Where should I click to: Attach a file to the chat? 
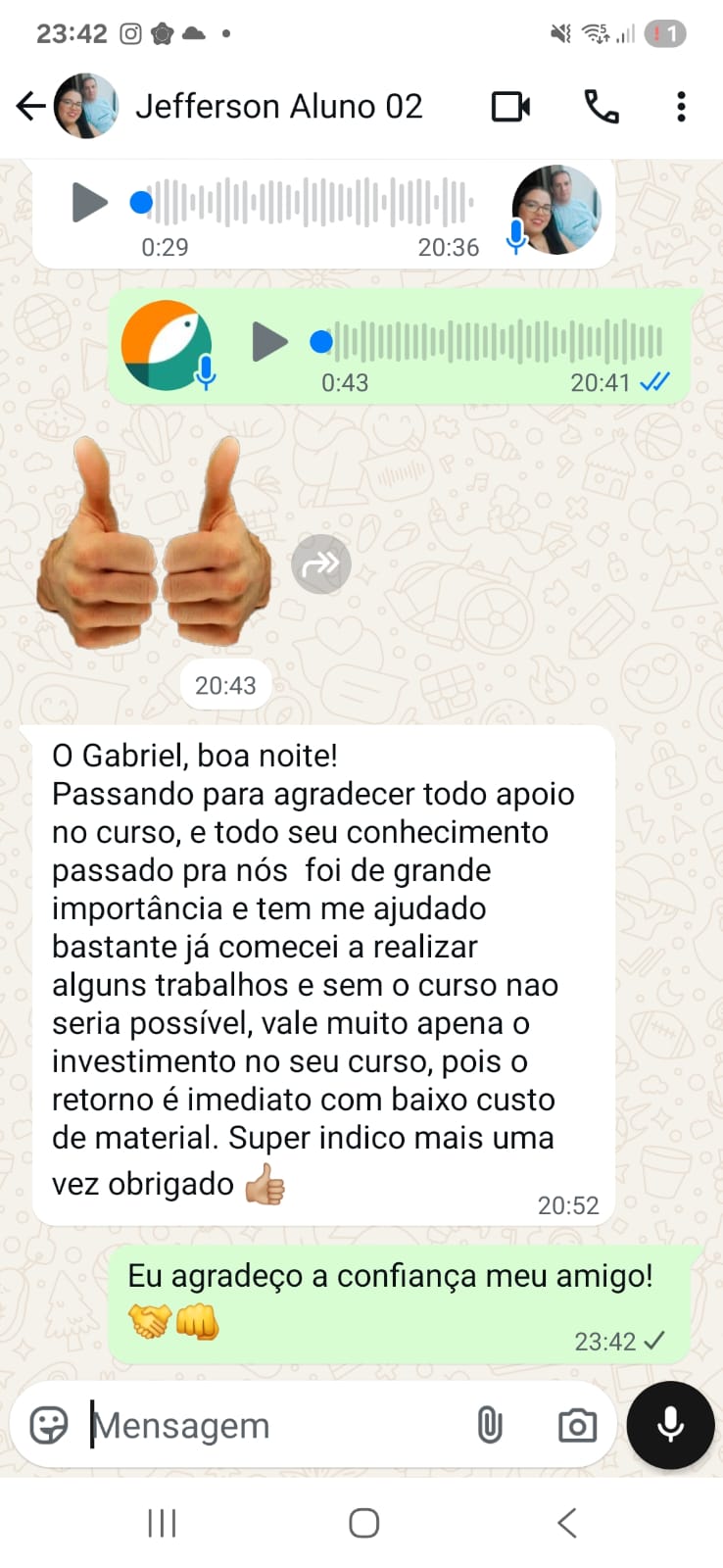click(x=490, y=1425)
